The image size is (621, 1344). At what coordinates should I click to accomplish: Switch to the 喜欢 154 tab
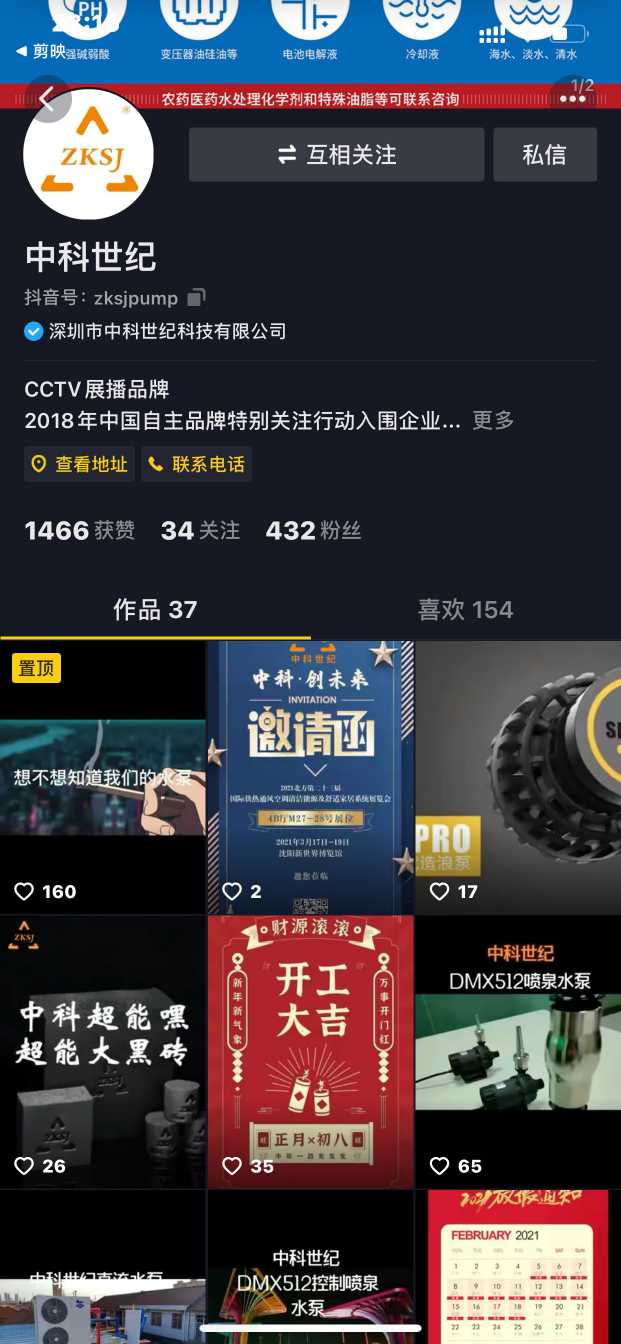[x=465, y=610]
